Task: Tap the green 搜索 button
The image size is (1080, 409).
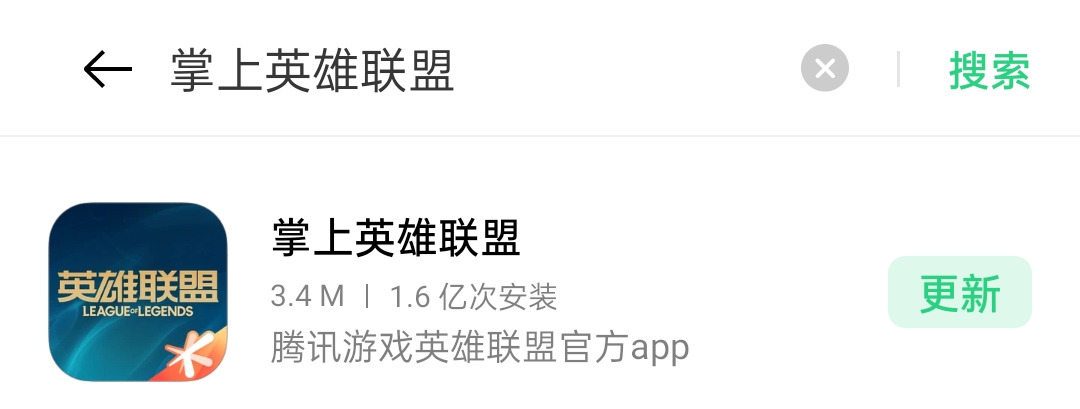Action: [989, 71]
